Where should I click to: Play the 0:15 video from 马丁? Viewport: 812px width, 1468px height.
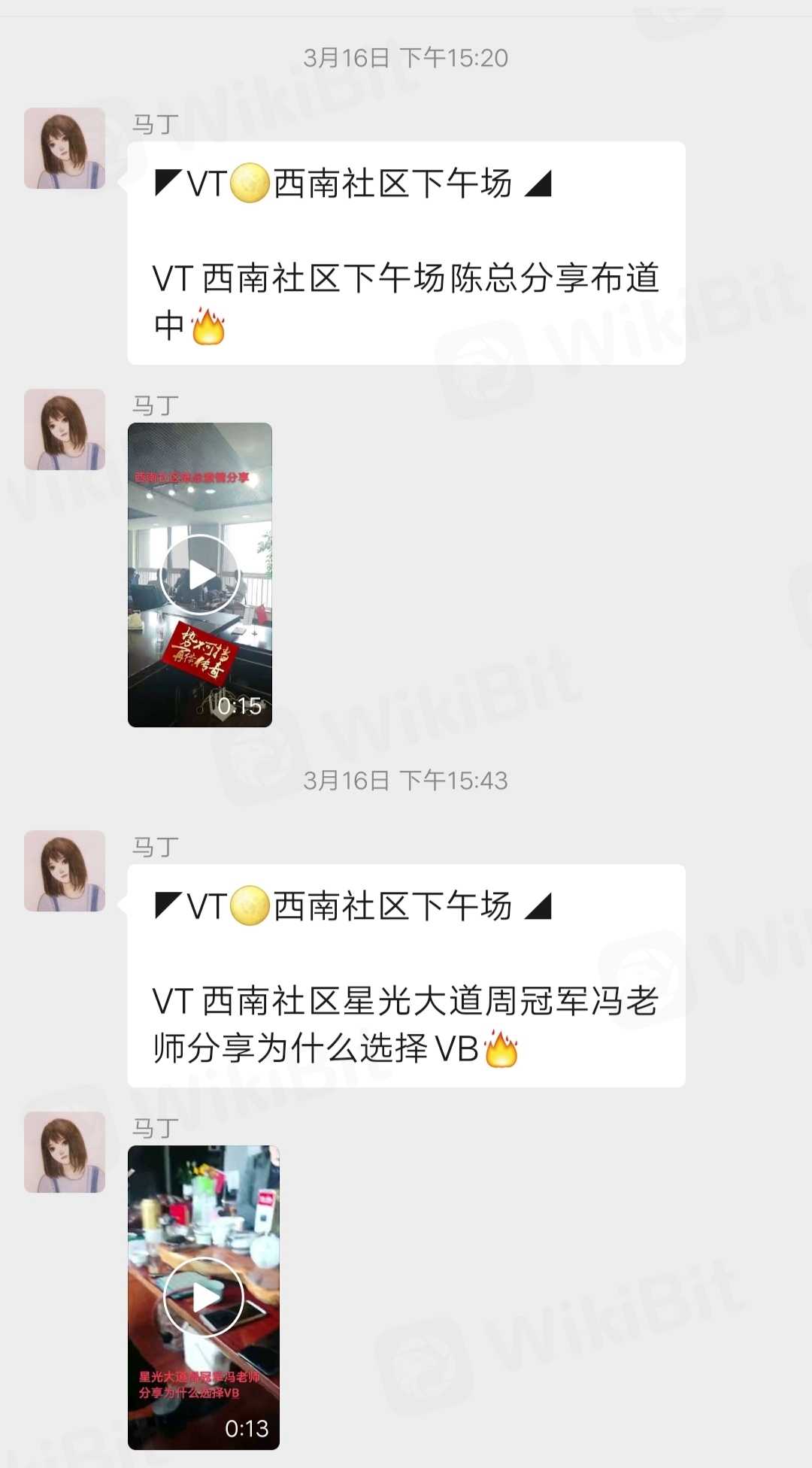pyautogui.click(x=200, y=575)
